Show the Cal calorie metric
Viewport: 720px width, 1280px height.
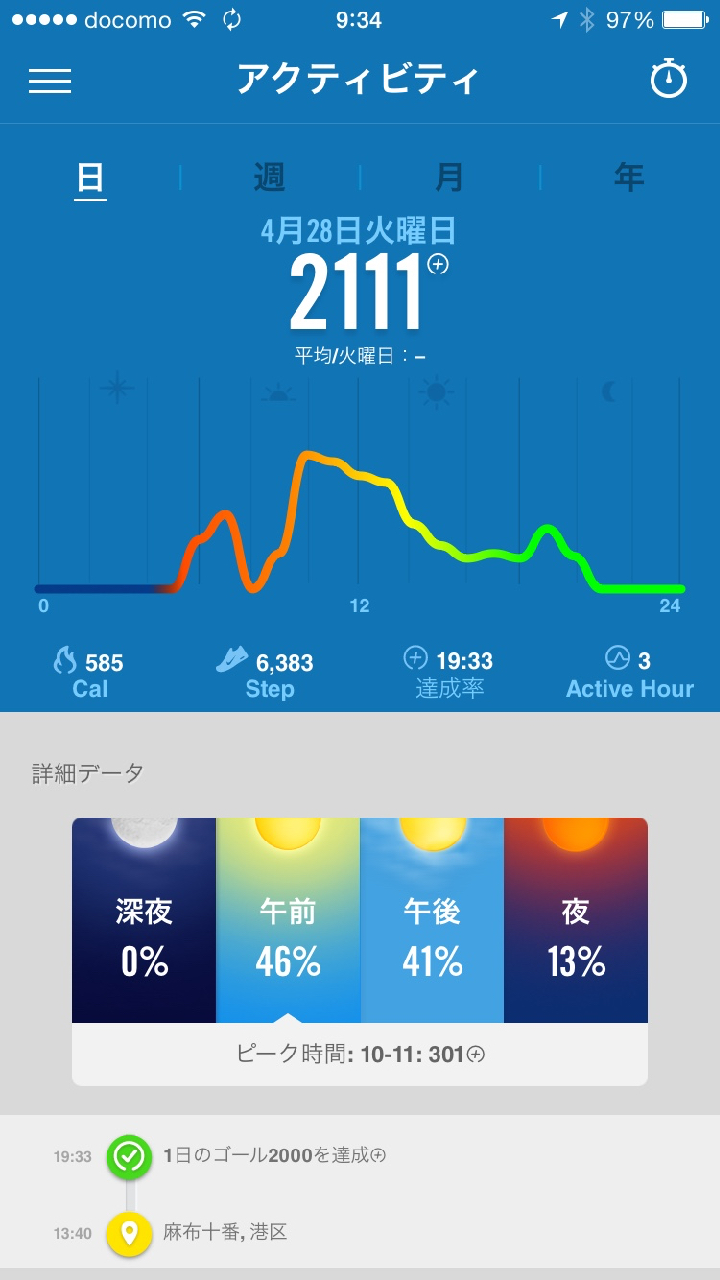tap(90, 674)
